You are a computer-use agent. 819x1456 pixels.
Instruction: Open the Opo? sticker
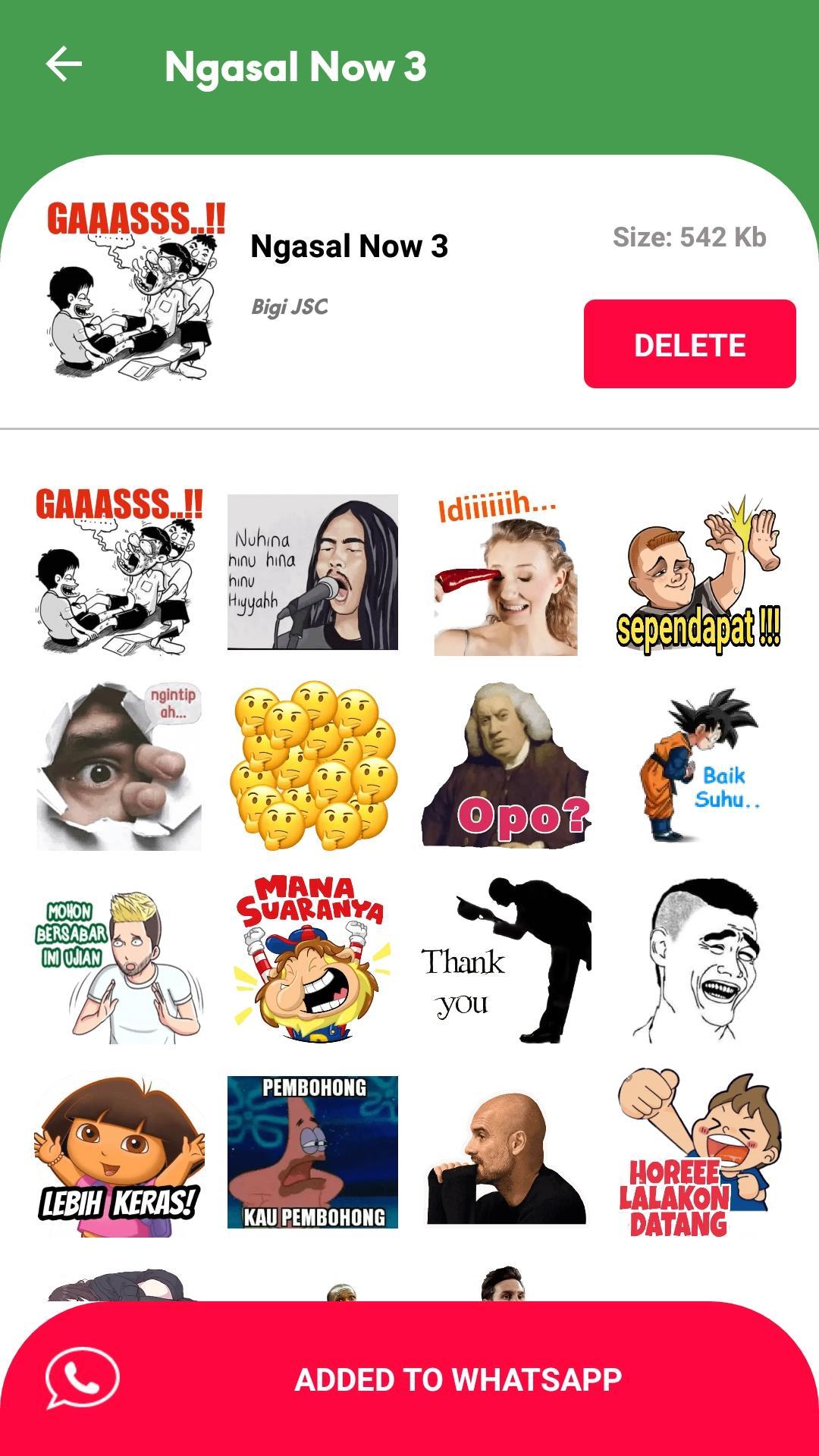point(506,766)
